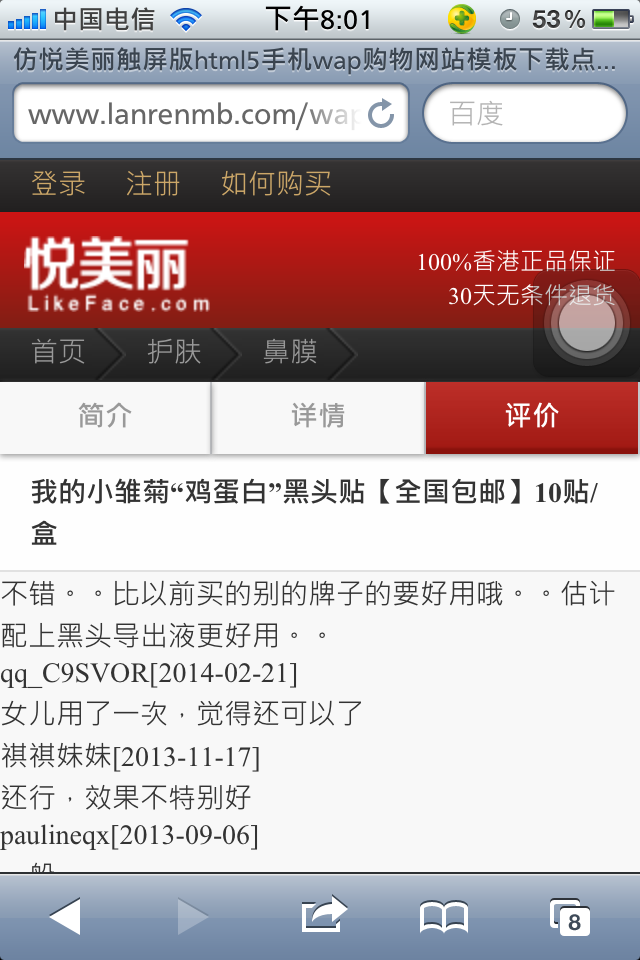Screen dimensions: 640x960
Task: Show the 8 open browser tabs
Action: point(570,916)
